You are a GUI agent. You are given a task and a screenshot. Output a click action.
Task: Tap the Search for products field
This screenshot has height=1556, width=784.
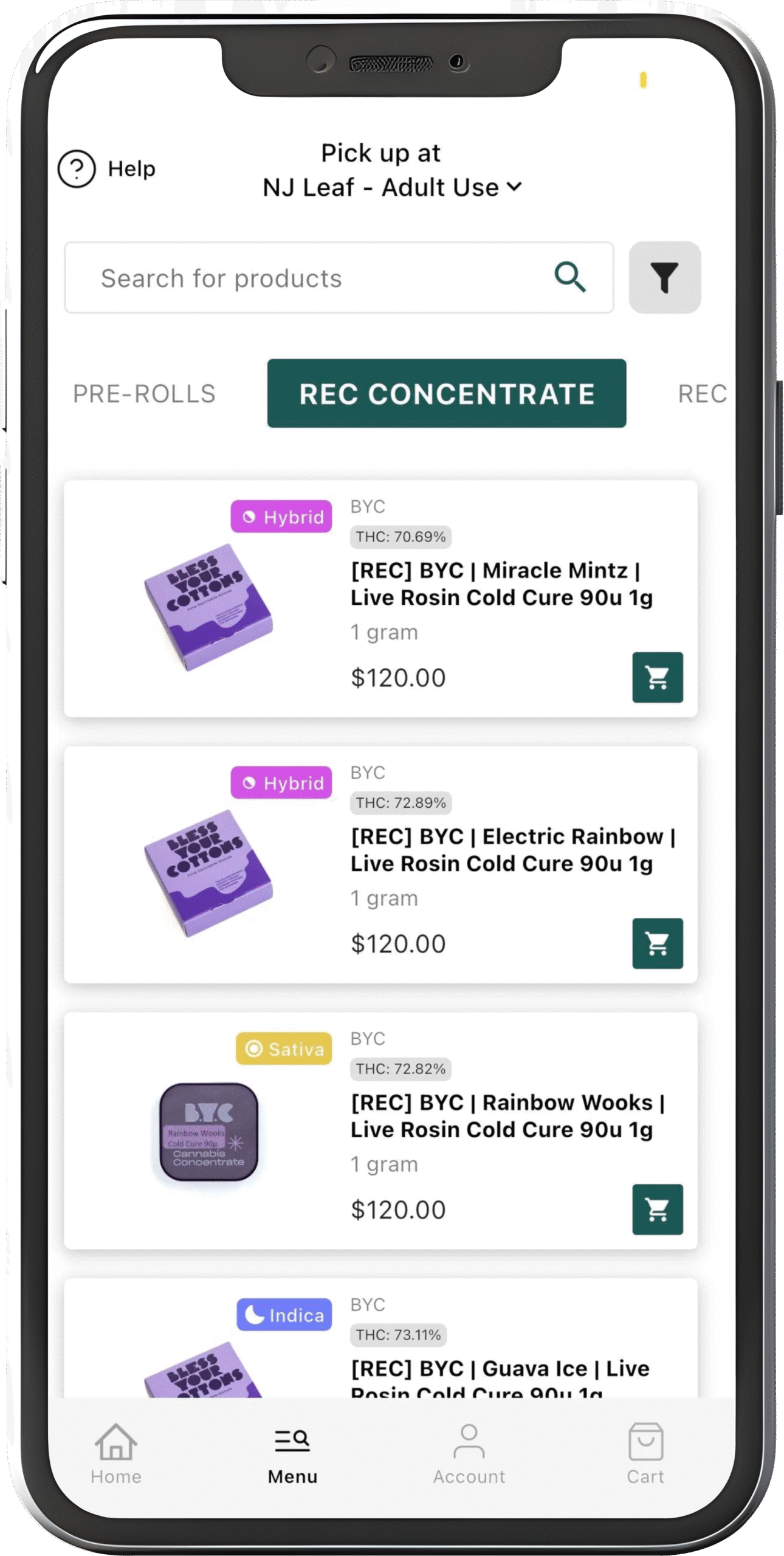coord(322,278)
